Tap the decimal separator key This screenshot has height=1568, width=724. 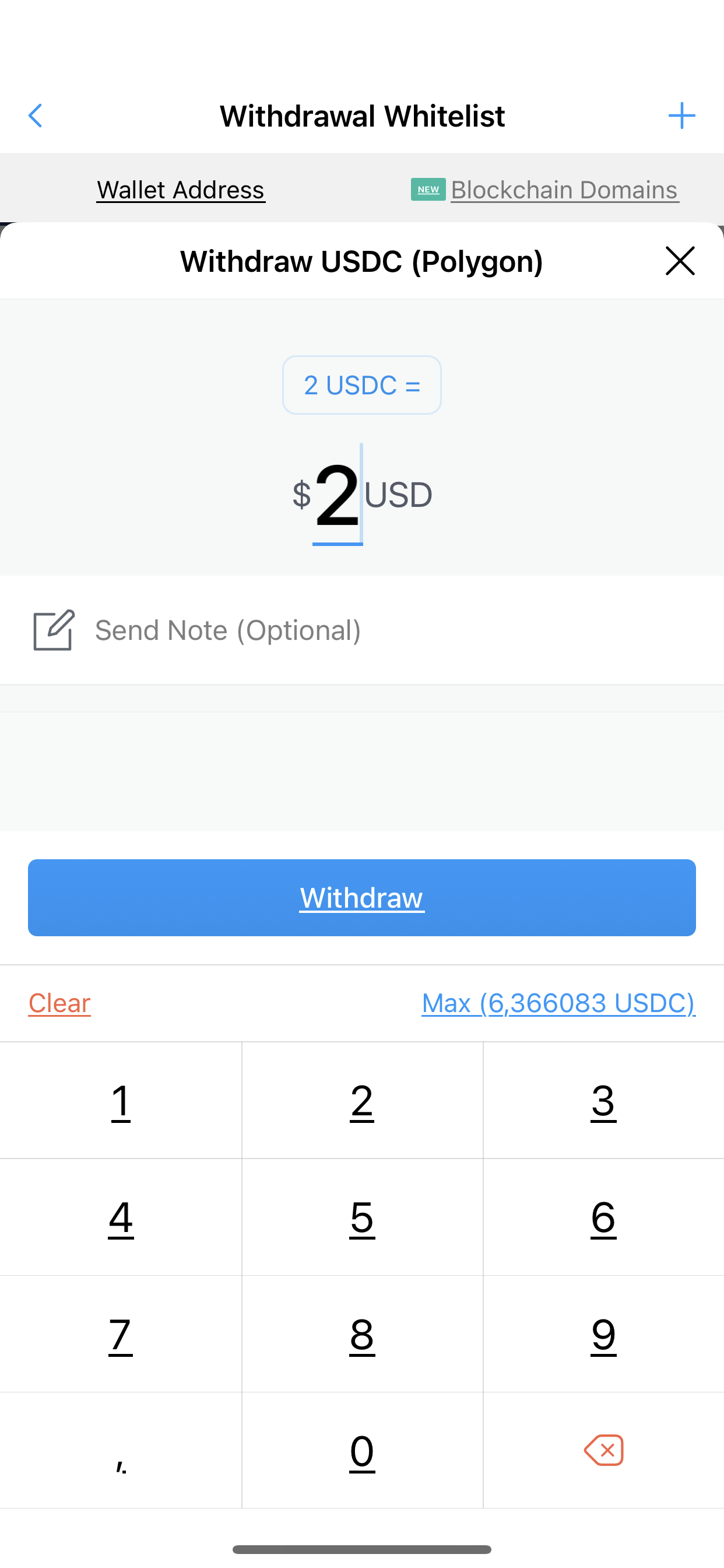point(121,1451)
